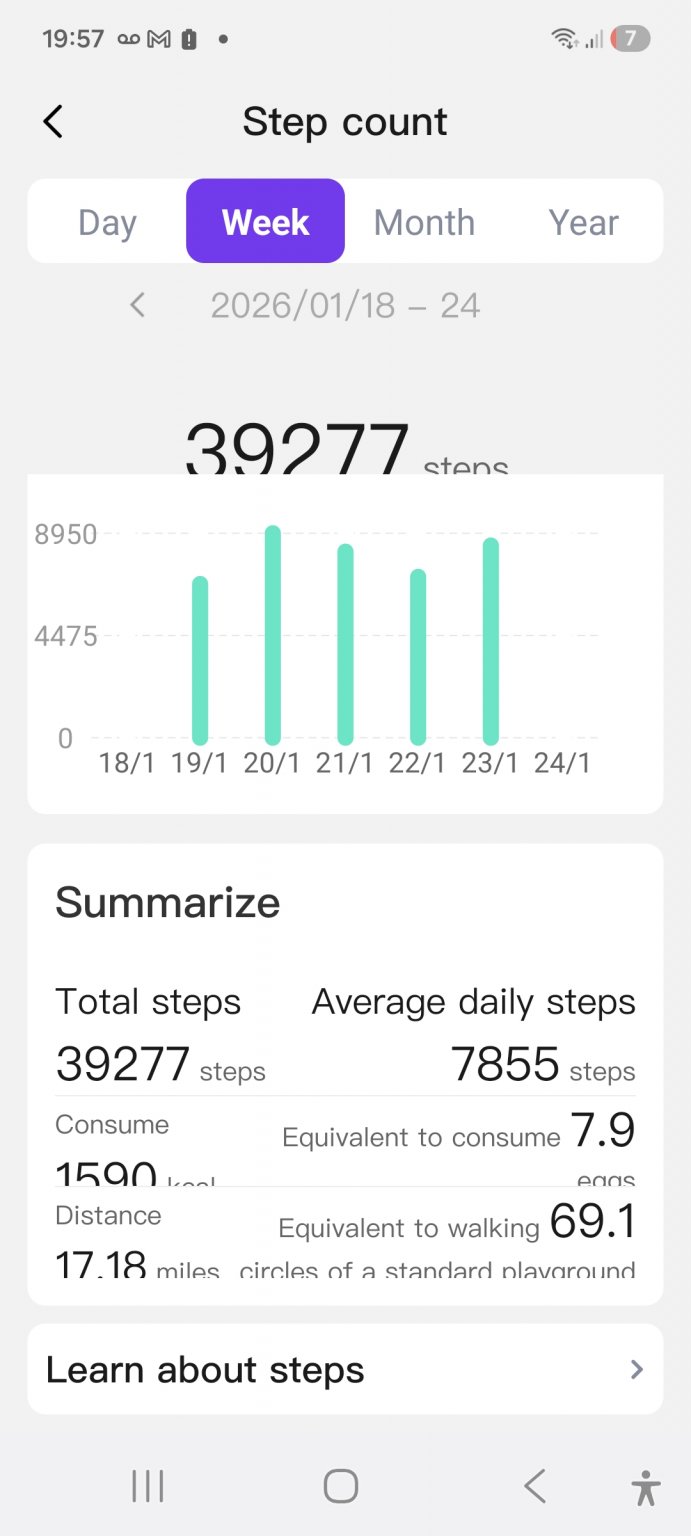This screenshot has height=1536, width=691.
Task: Open the Year tab
Action: point(583,222)
